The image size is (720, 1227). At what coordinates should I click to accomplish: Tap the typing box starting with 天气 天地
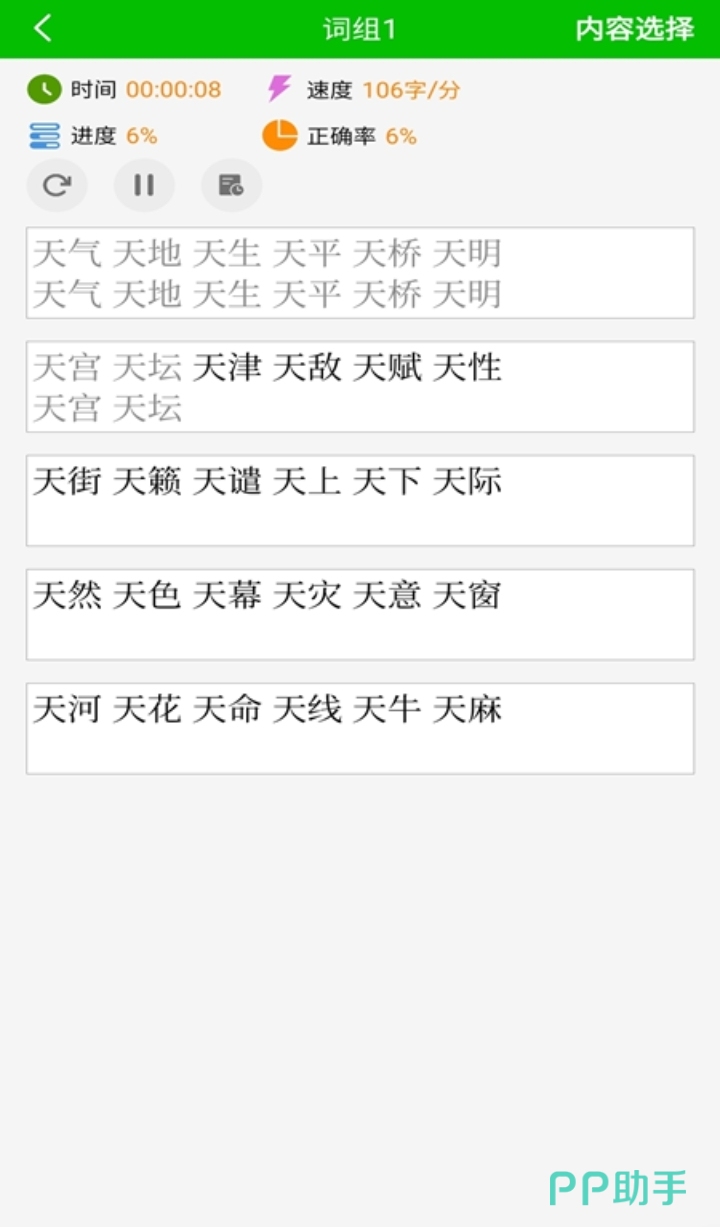point(360,273)
